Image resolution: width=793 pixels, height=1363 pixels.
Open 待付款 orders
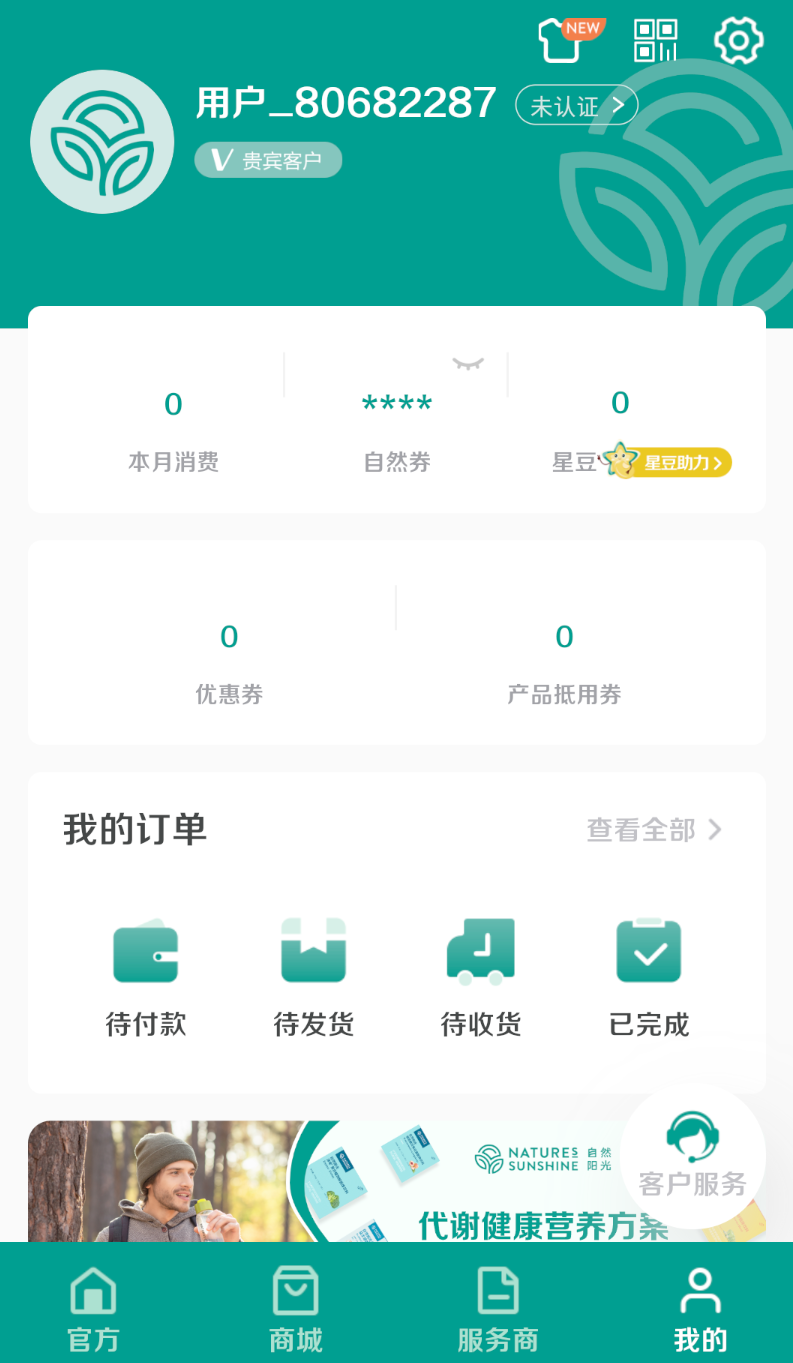click(x=146, y=977)
